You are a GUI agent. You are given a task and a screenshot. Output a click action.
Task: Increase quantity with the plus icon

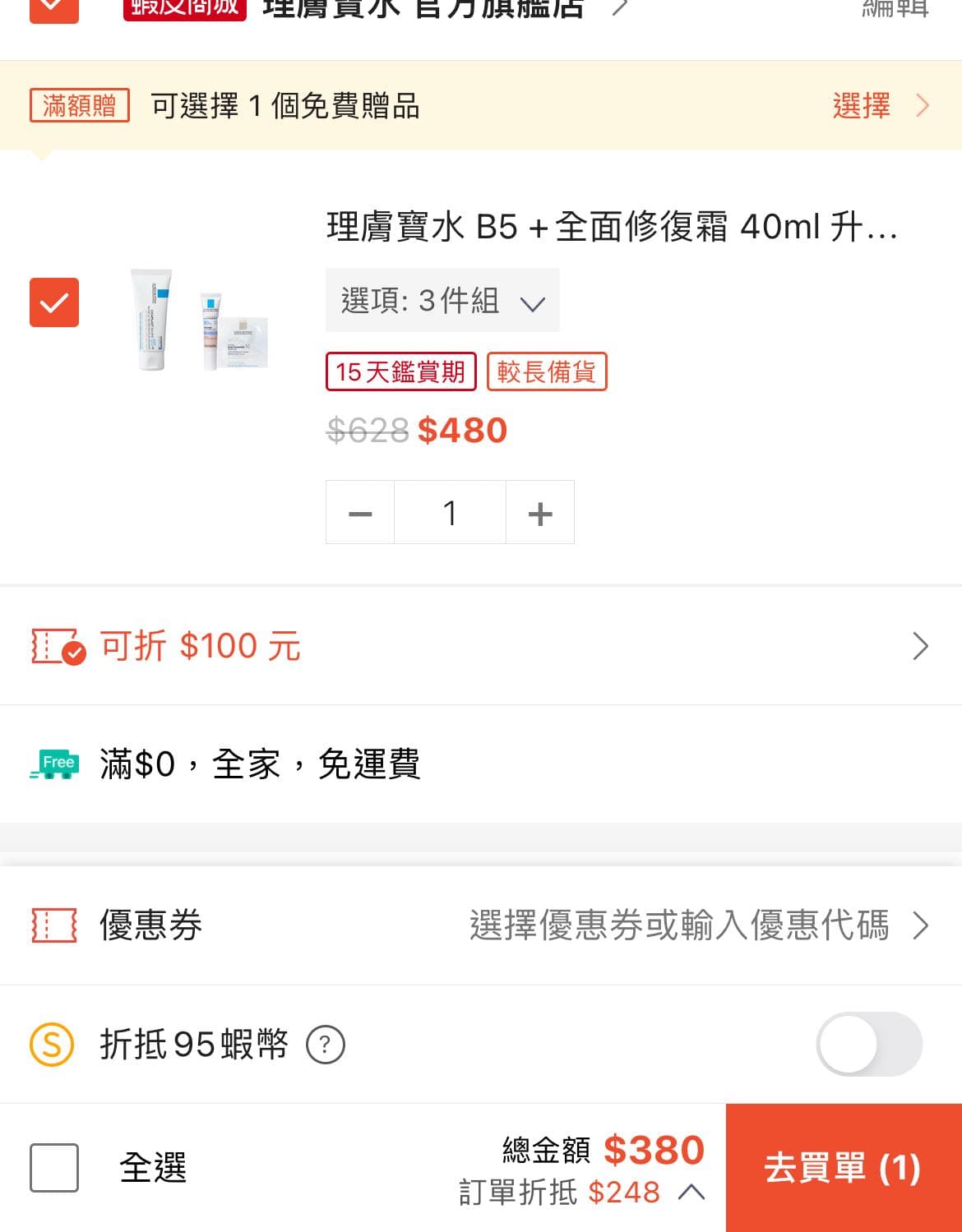click(x=539, y=512)
